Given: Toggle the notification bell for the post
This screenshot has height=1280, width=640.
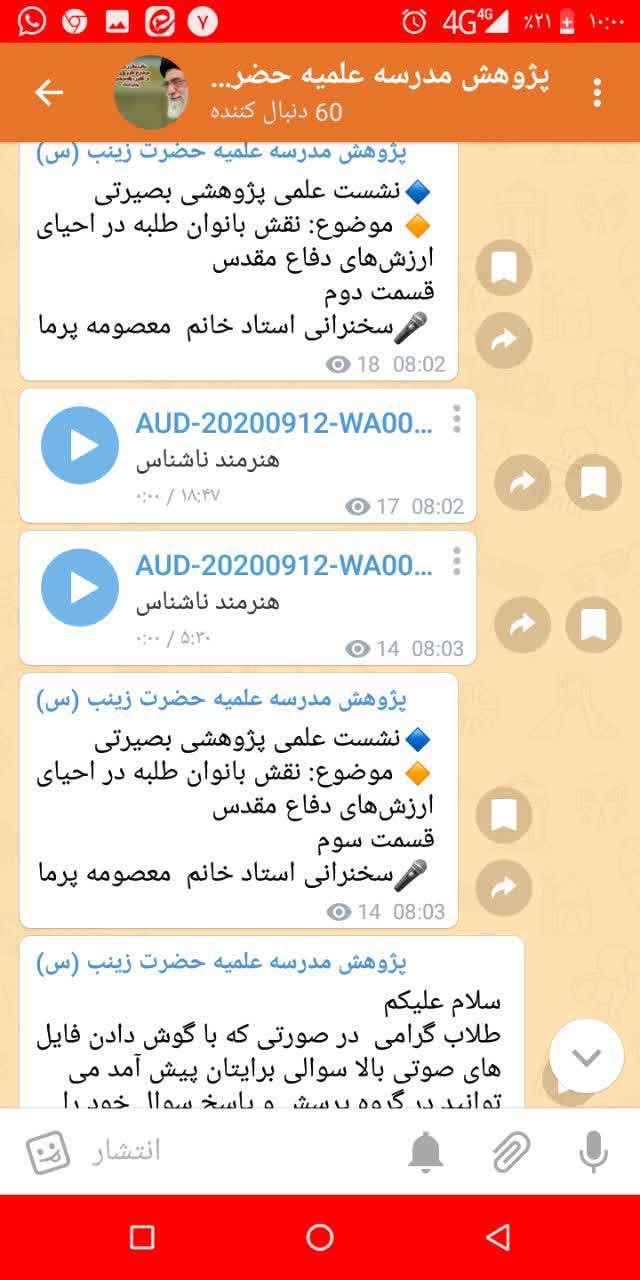Looking at the screenshot, I should pyautogui.click(x=426, y=1153).
